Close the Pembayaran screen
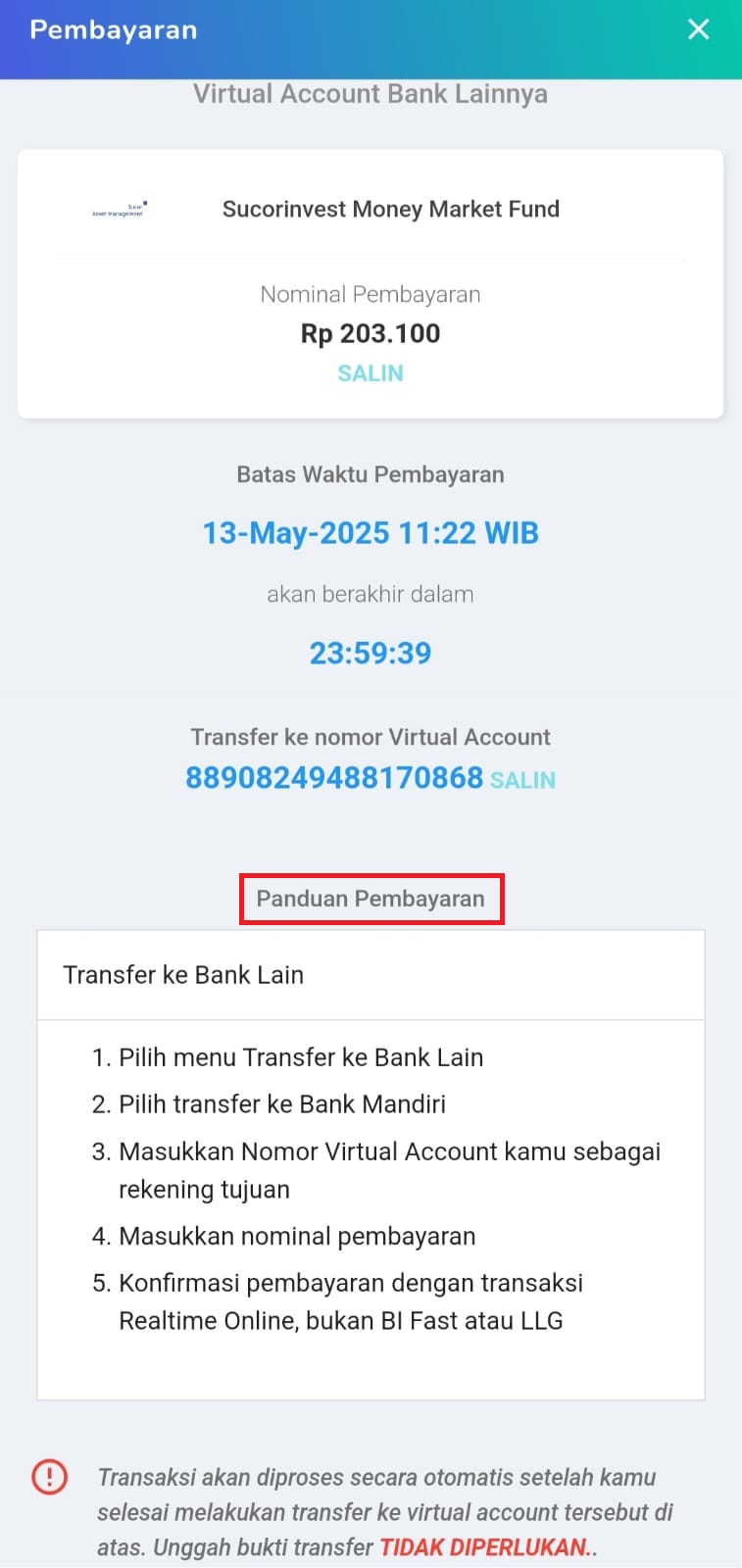The height and width of the screenshot is (1568, 742). 698,29
